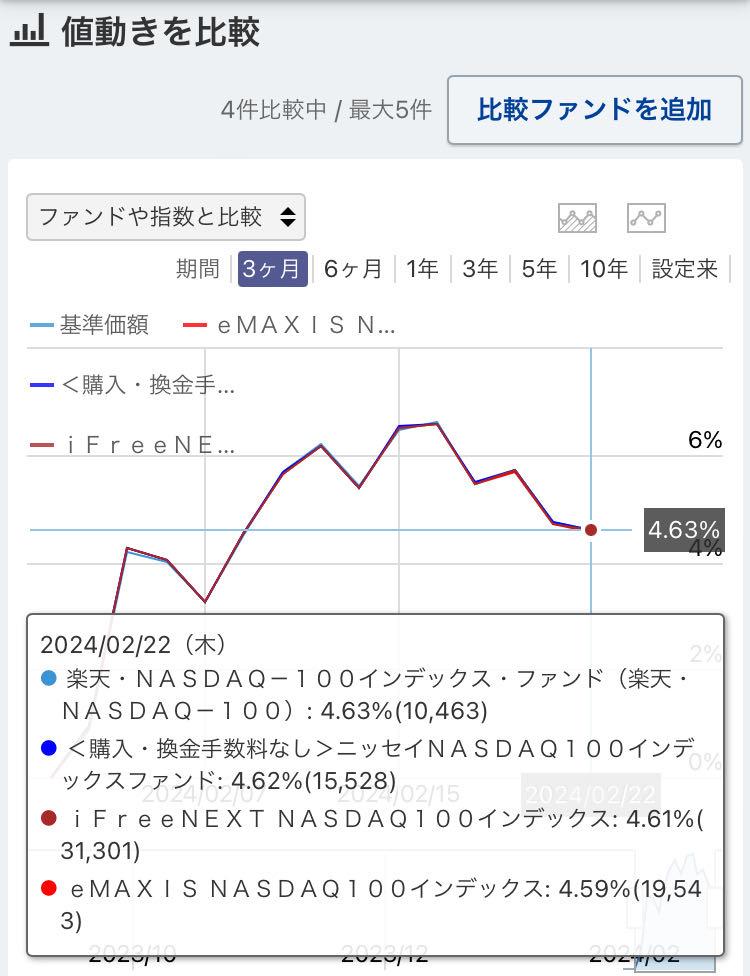Tap the 比較ファンドを追加 button

pos(594,110)
